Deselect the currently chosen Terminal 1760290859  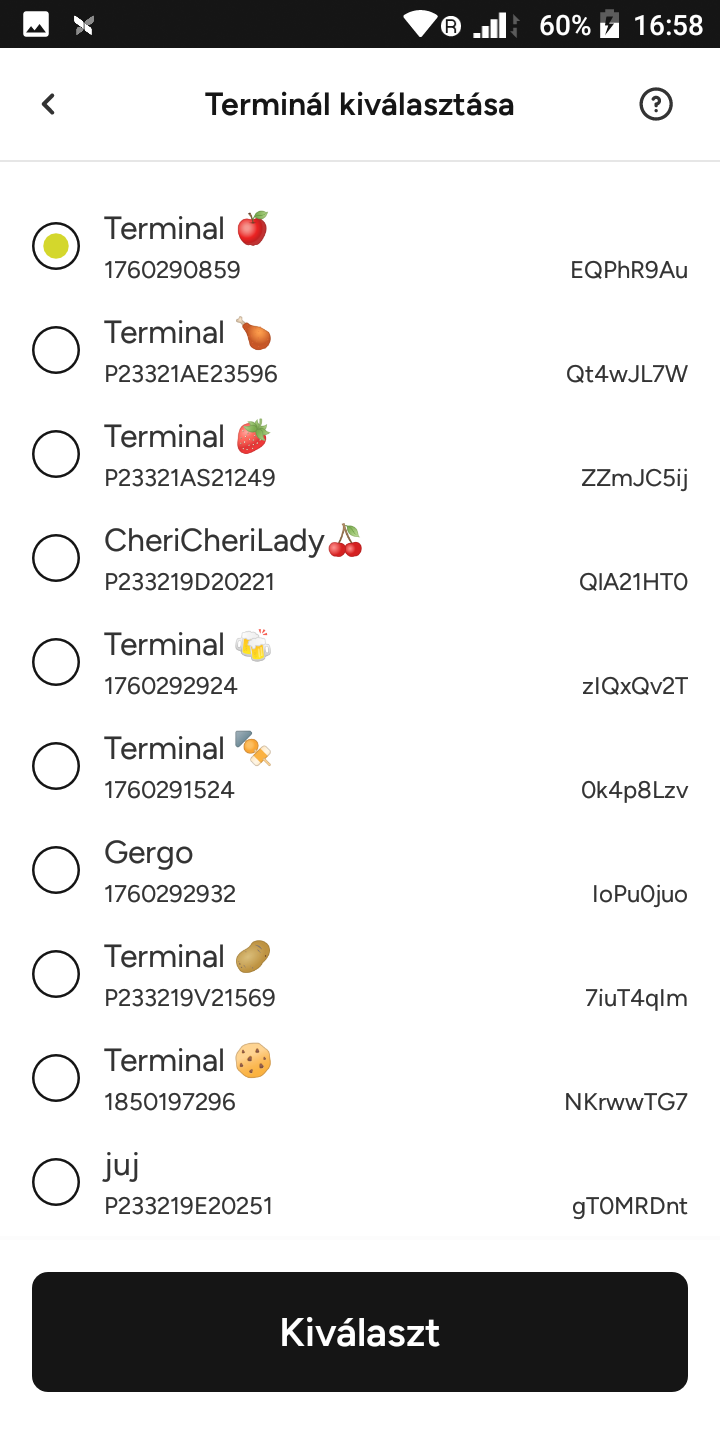56,245
